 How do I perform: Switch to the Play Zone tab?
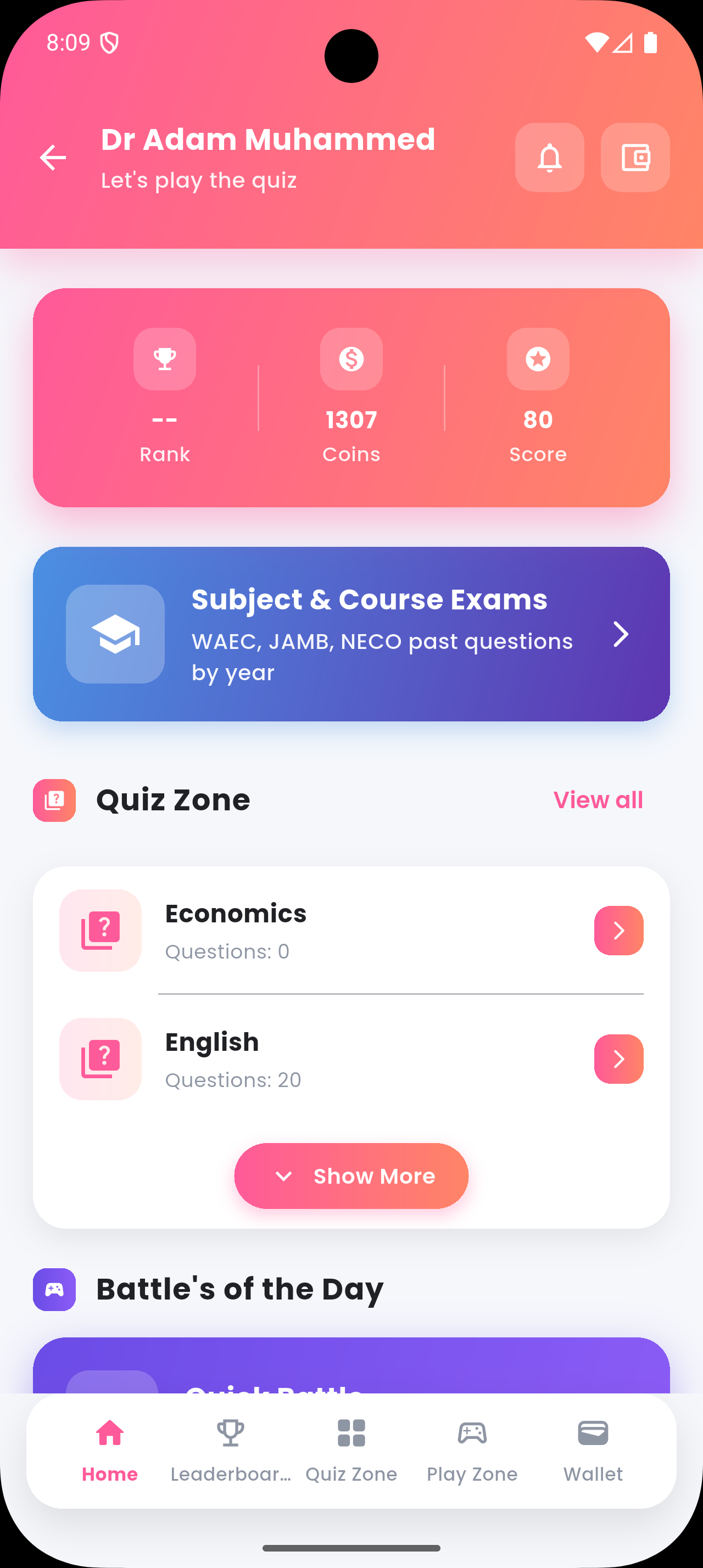tap(472, 1450)
